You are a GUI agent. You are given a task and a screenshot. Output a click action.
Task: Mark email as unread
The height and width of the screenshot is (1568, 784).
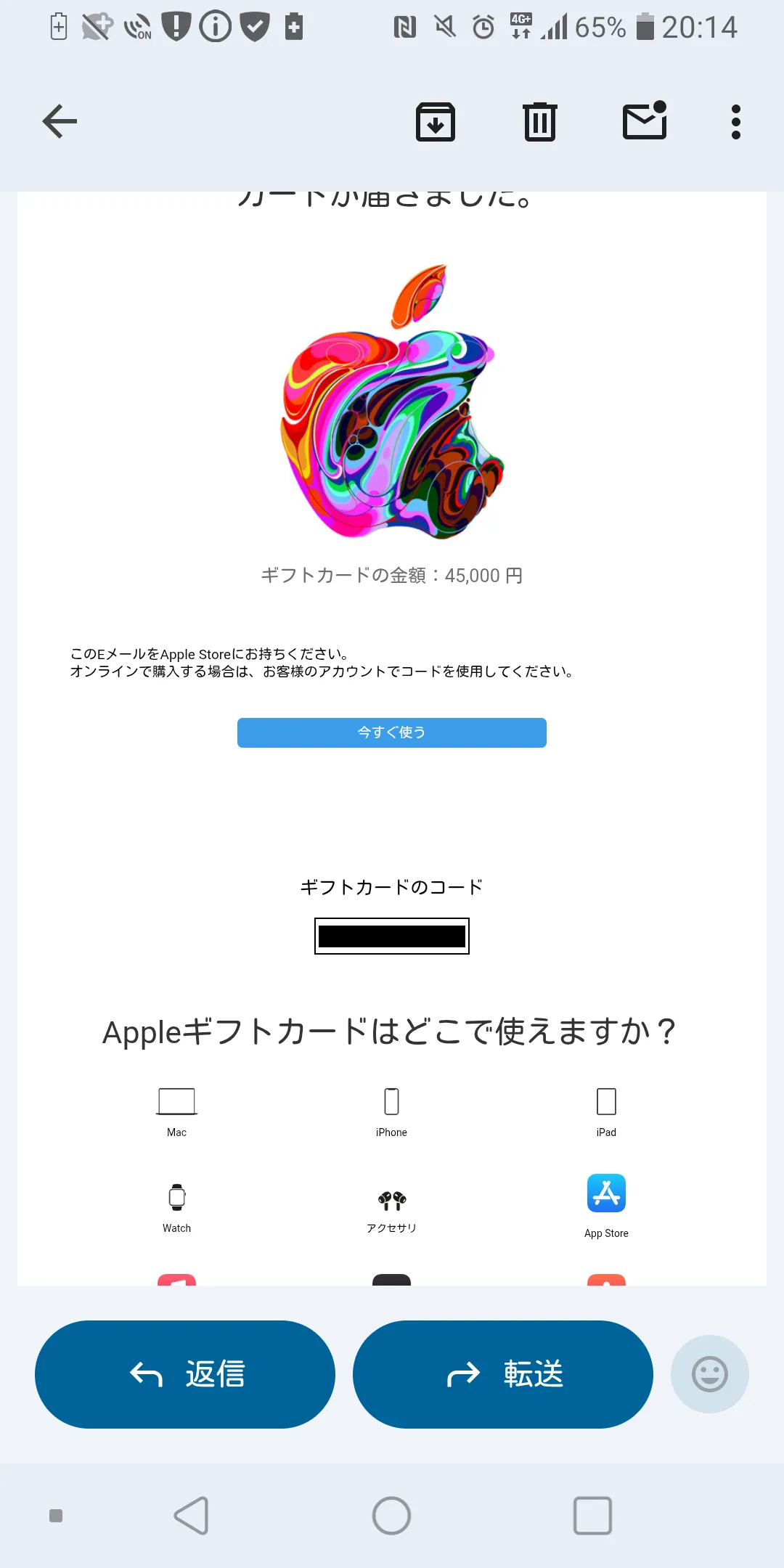pyautogui.click(x=645, y=121)
